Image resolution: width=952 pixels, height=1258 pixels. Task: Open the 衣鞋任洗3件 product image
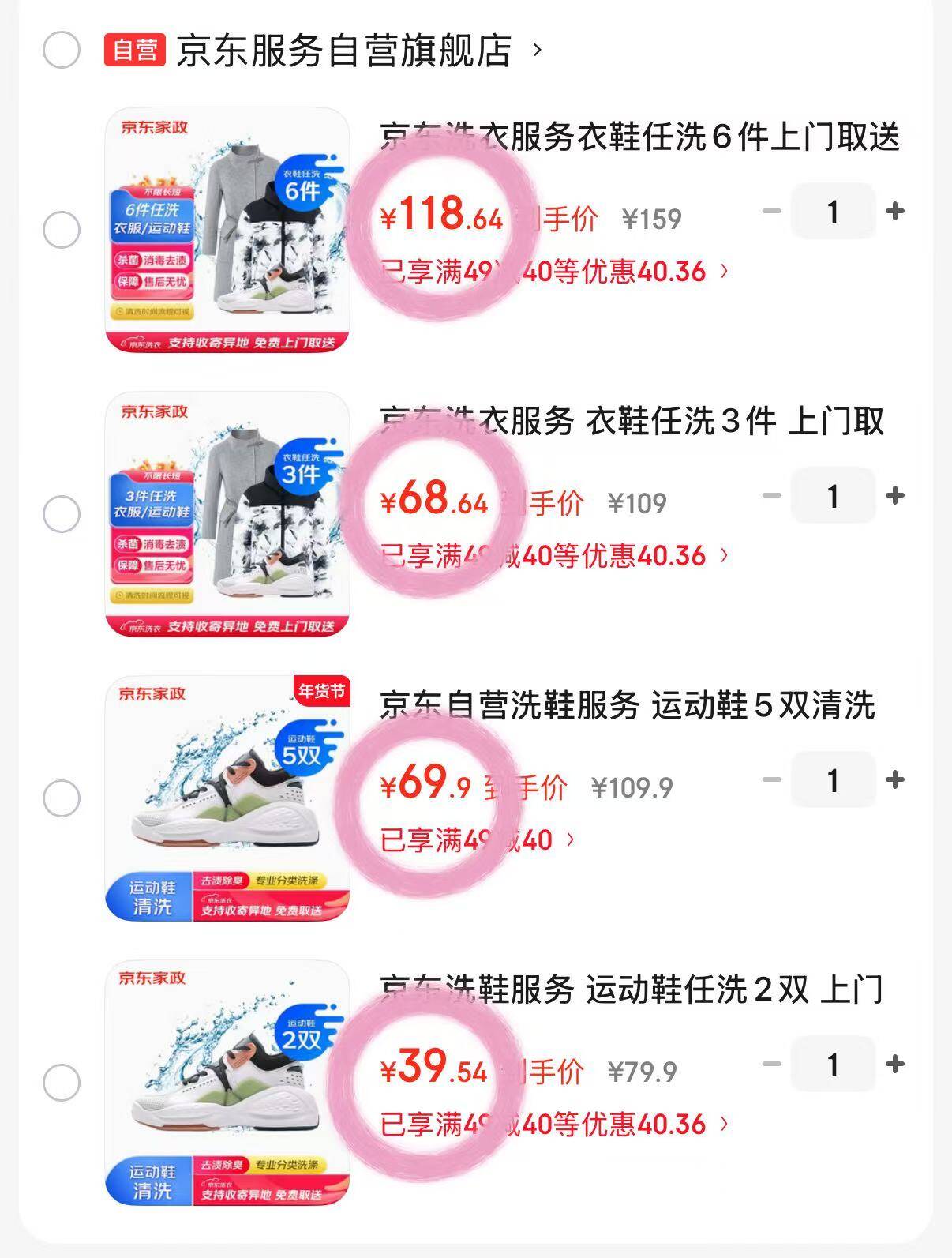pyautogui.click(x=227, y=514)
